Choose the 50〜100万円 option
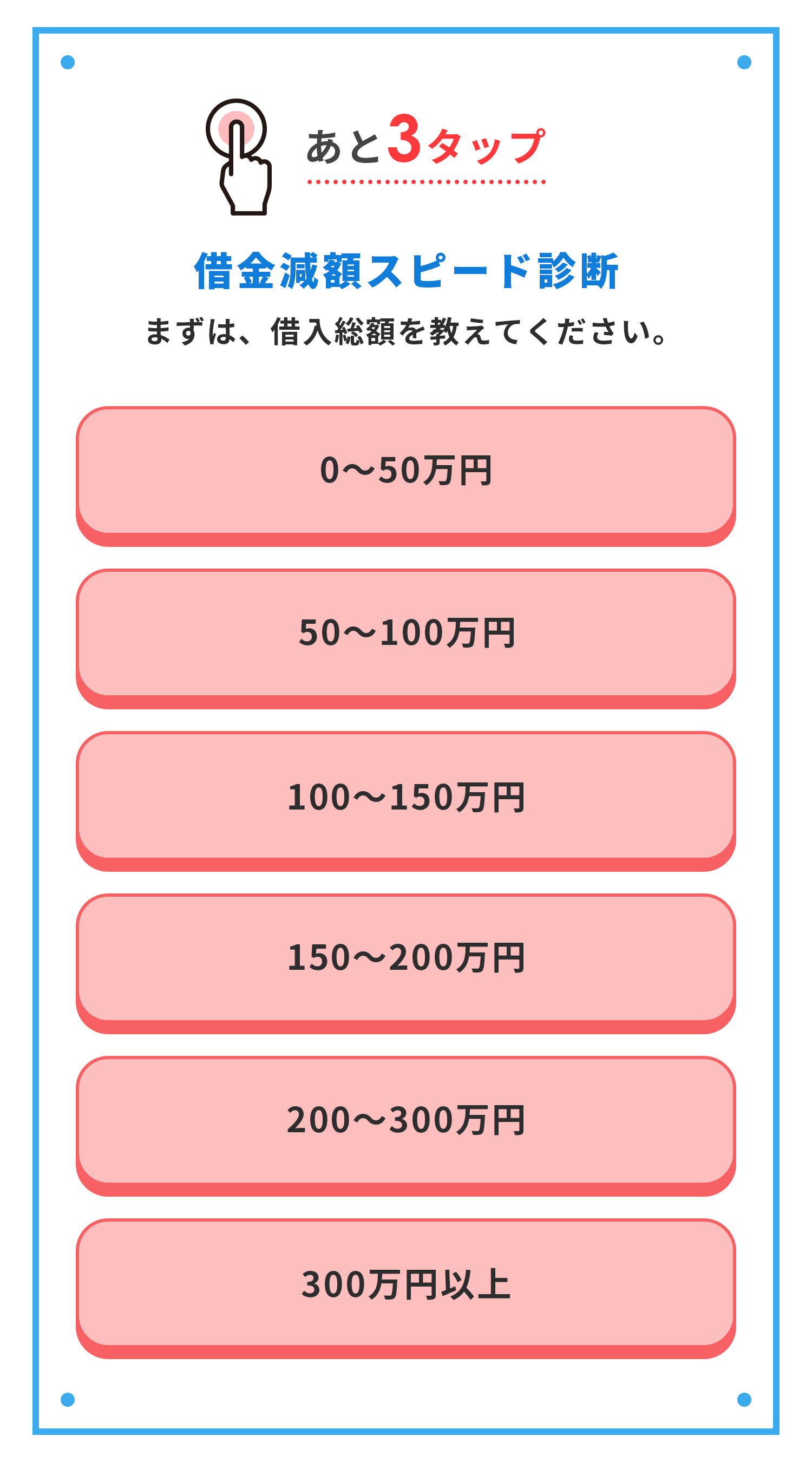This screenshot has height=1462, width=812. tap(405, 634)
